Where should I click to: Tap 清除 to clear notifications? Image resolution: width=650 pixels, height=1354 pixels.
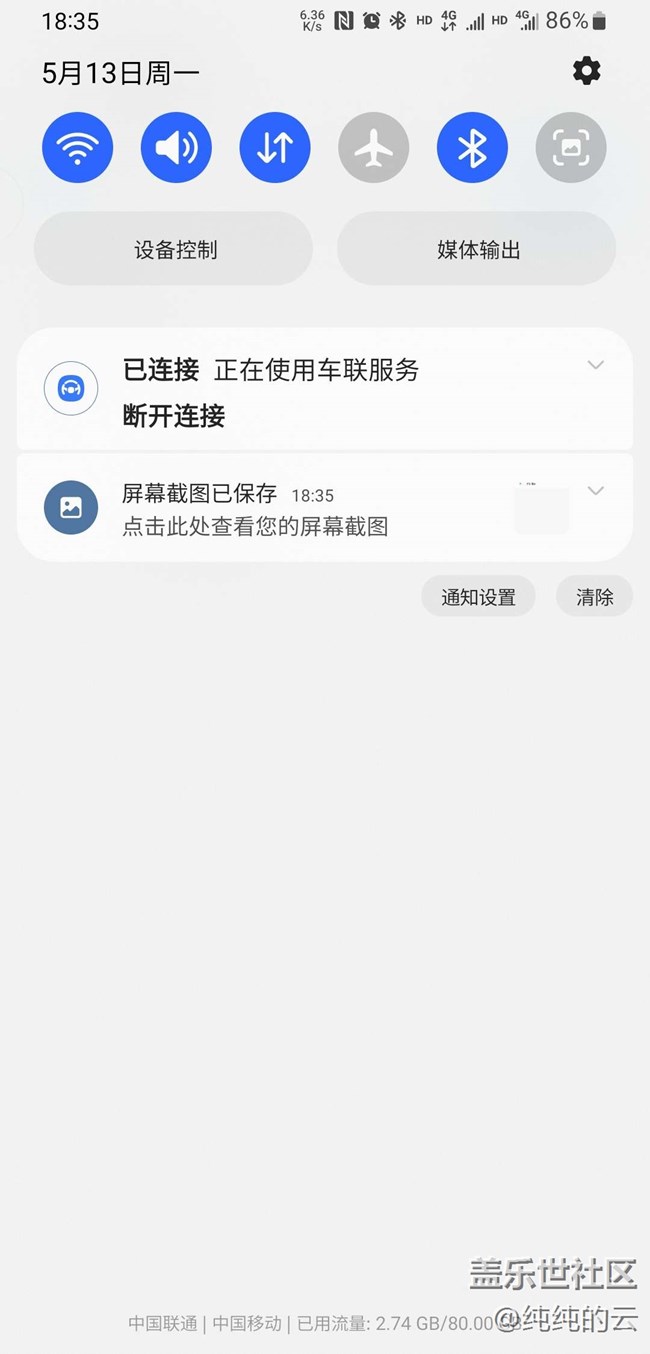point(594,597)
